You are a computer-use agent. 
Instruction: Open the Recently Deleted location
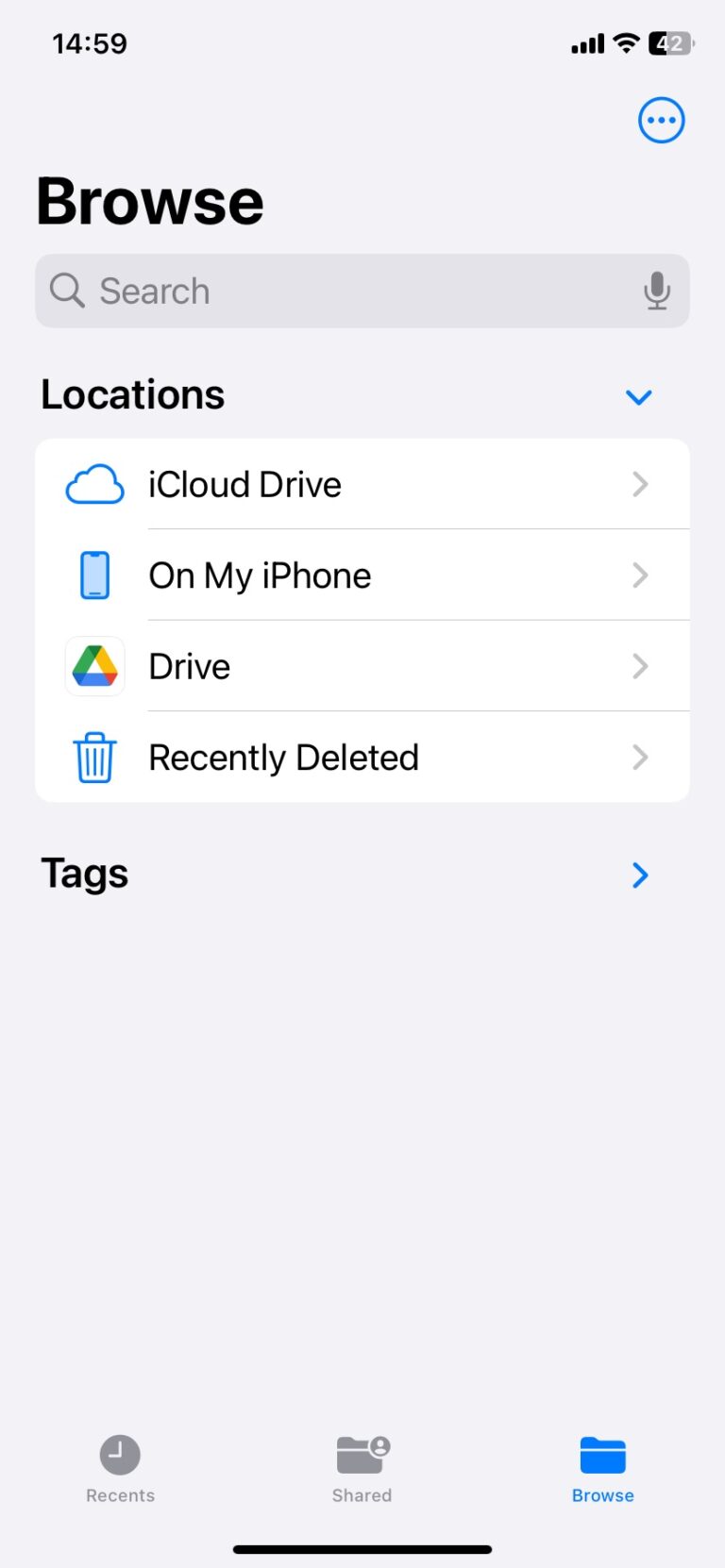click(283, 757)
